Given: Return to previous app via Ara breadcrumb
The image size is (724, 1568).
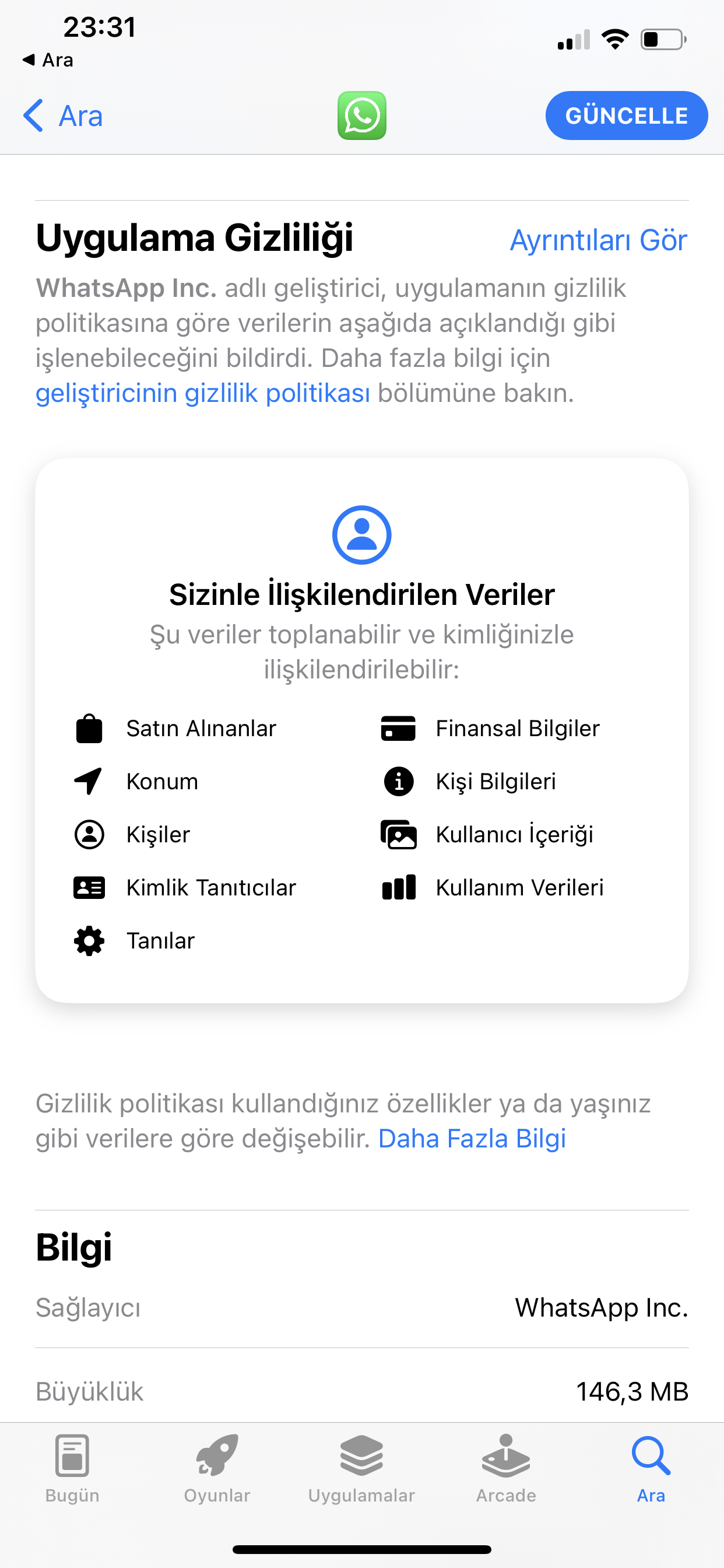Looking at the screenshot, I should pos(48,60).
